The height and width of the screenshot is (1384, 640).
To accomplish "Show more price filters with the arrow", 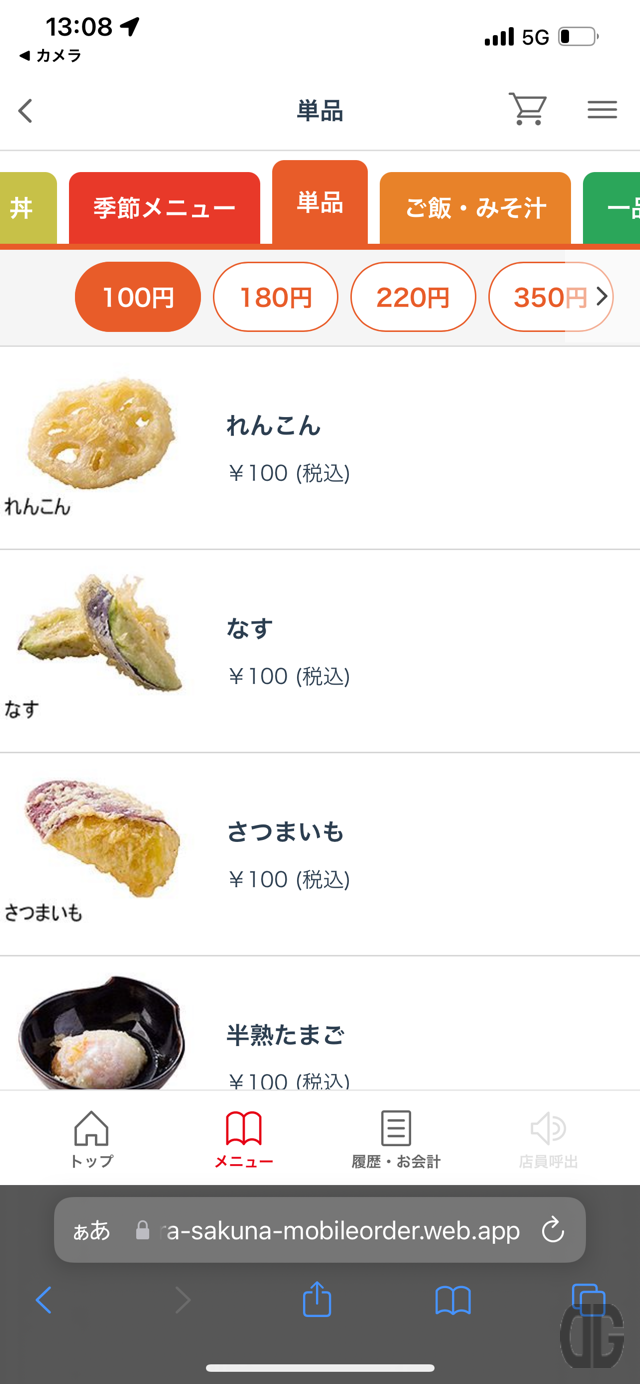I will pyautogui.click(x=602, y=296).
